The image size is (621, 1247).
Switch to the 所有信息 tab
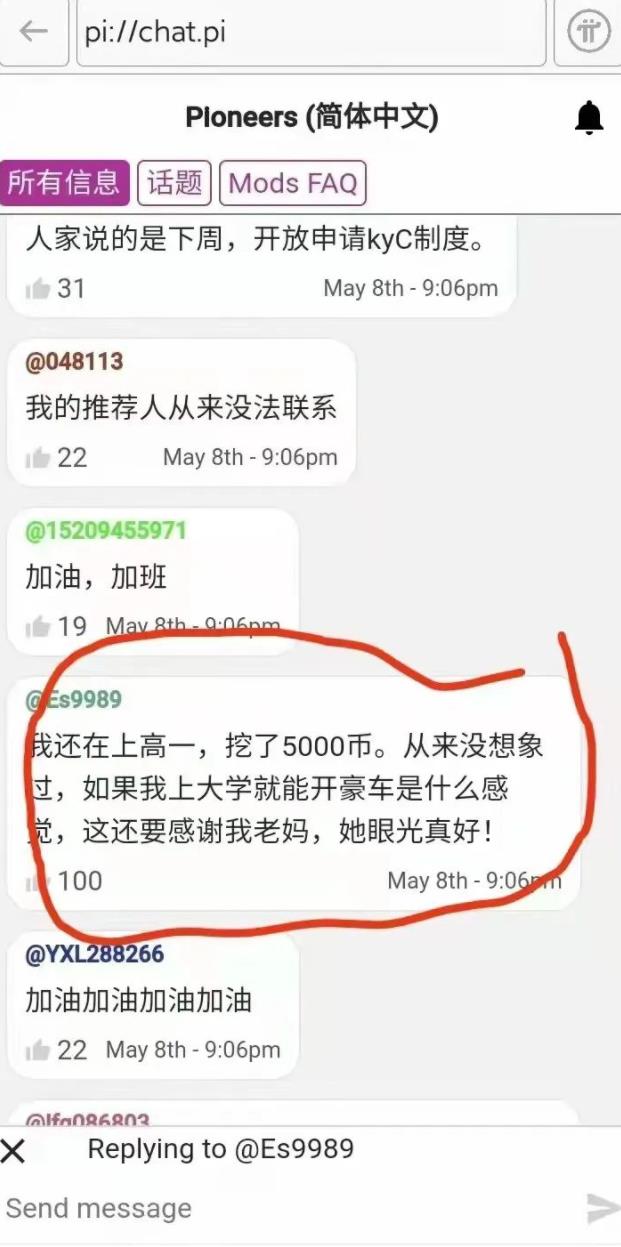64,183
